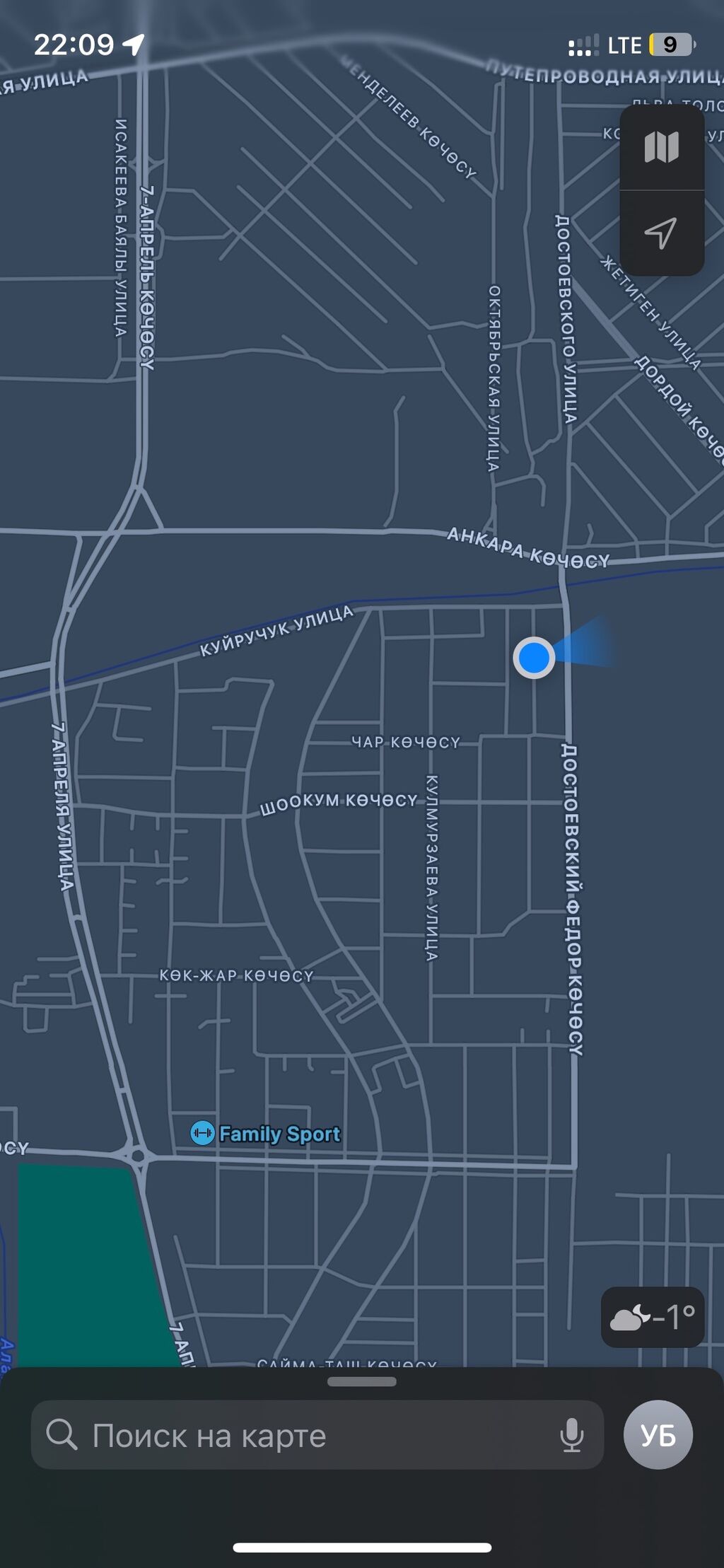Screen dimensions: 724x1568
Task: Start voice search with the microphone
Action: coord(571,1435)
